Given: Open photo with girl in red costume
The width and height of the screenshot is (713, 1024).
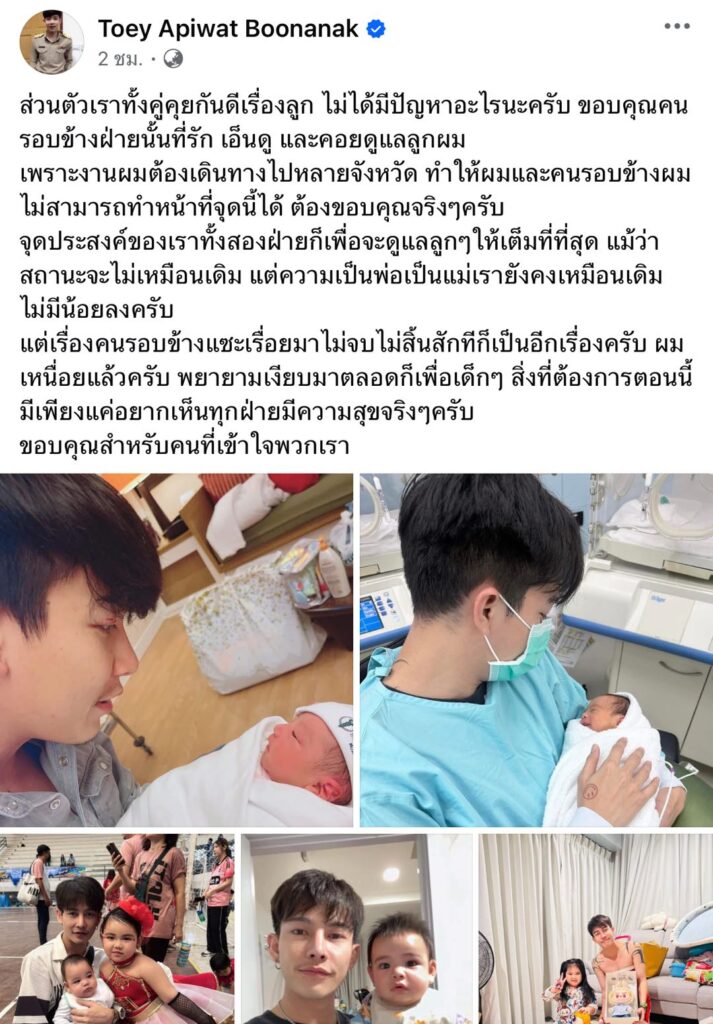Looking at the screenshot, I should 117,929.
